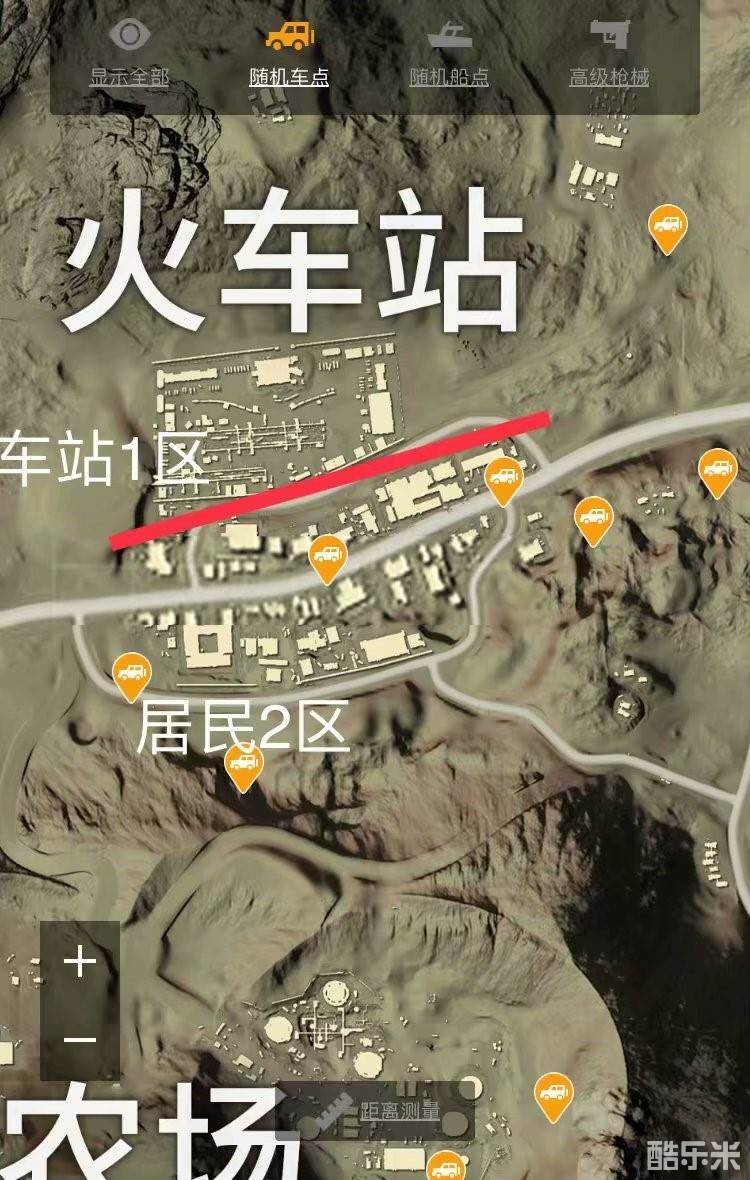Zoom in with the plus button
This screenshot has width=750, height=1180.
pyautogui.click(x=80, y=962)
